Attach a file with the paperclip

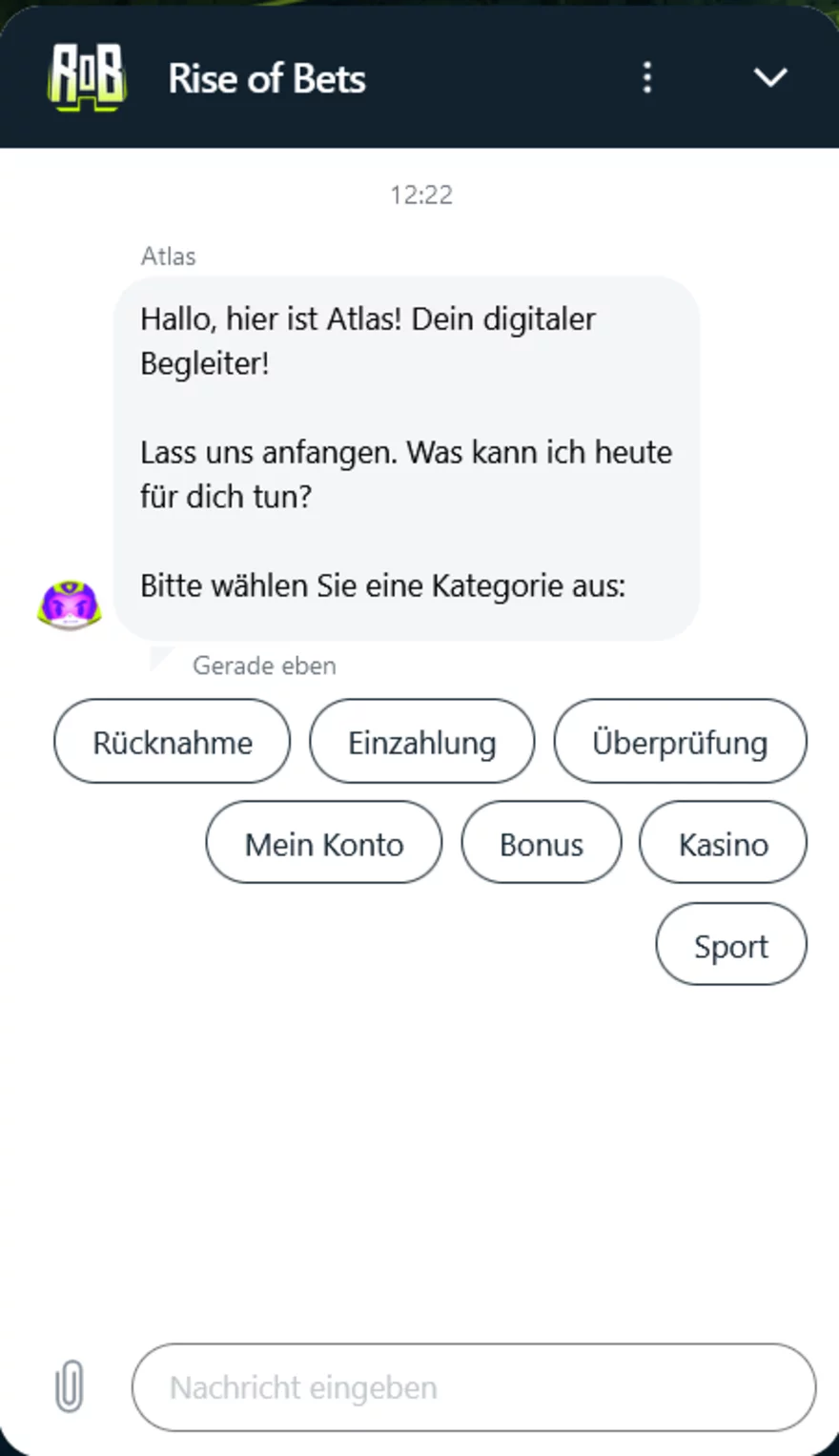click(69, 1386)
